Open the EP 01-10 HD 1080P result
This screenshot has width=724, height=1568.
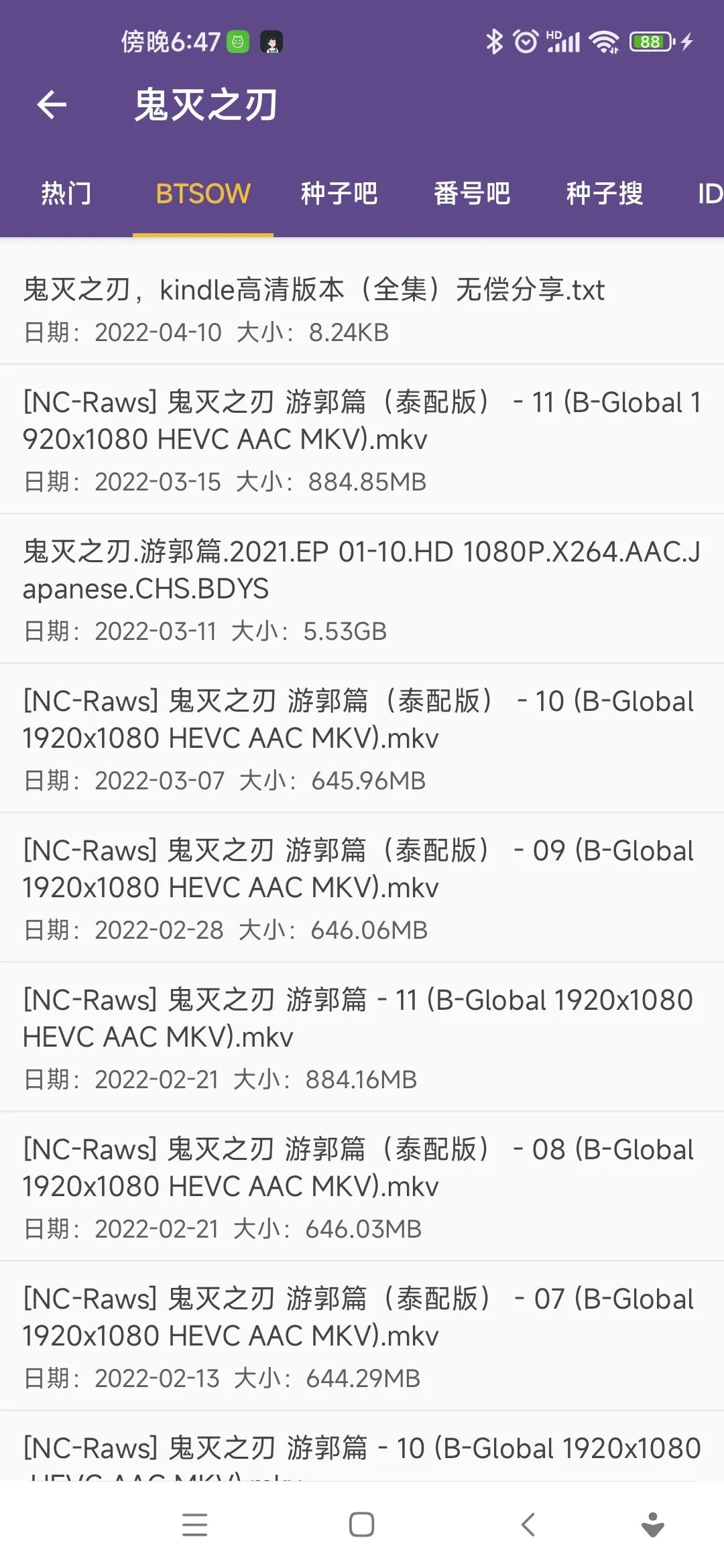click(x=362, y=589)
